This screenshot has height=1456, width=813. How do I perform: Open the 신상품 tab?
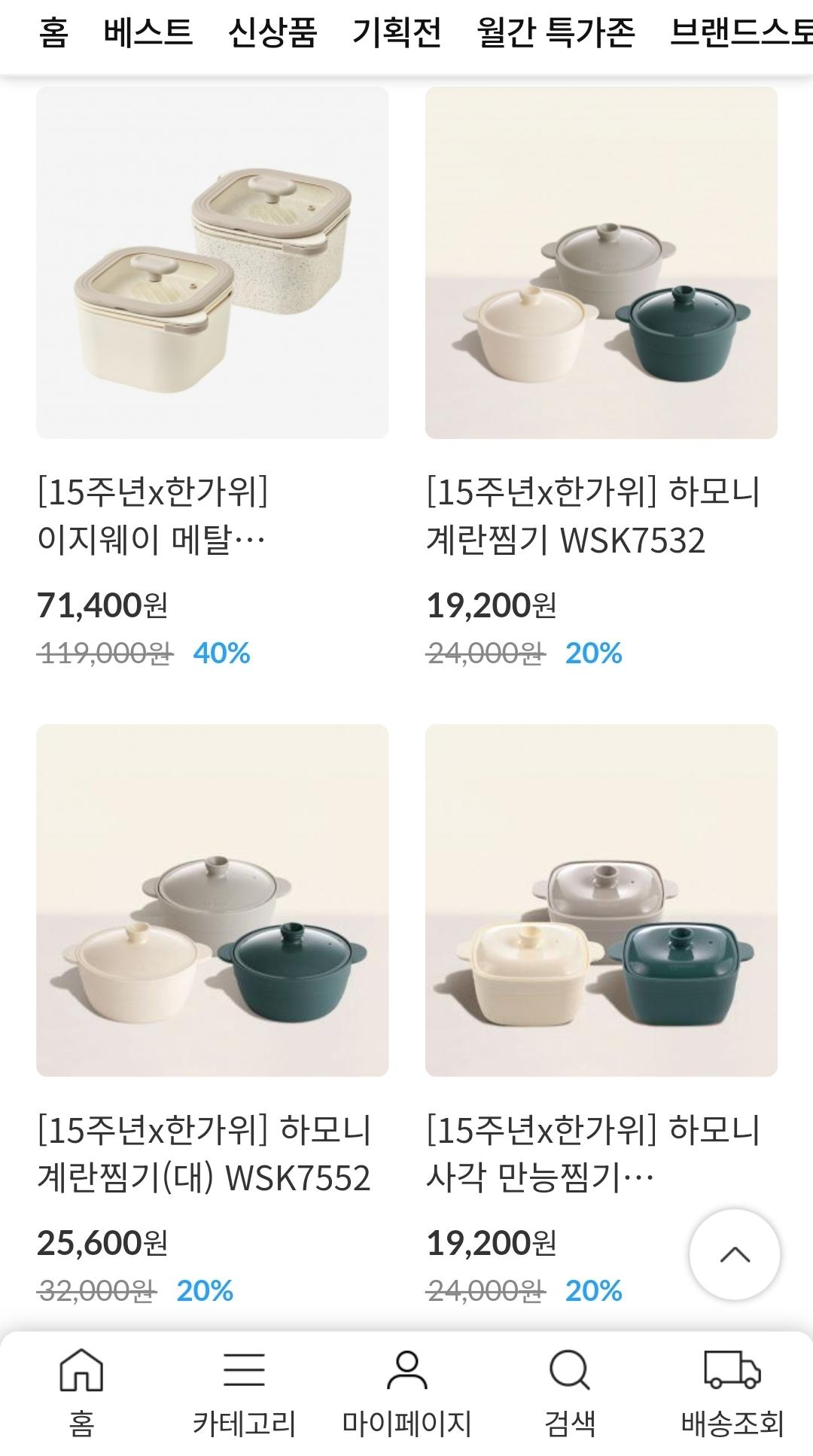coord(273,32)
